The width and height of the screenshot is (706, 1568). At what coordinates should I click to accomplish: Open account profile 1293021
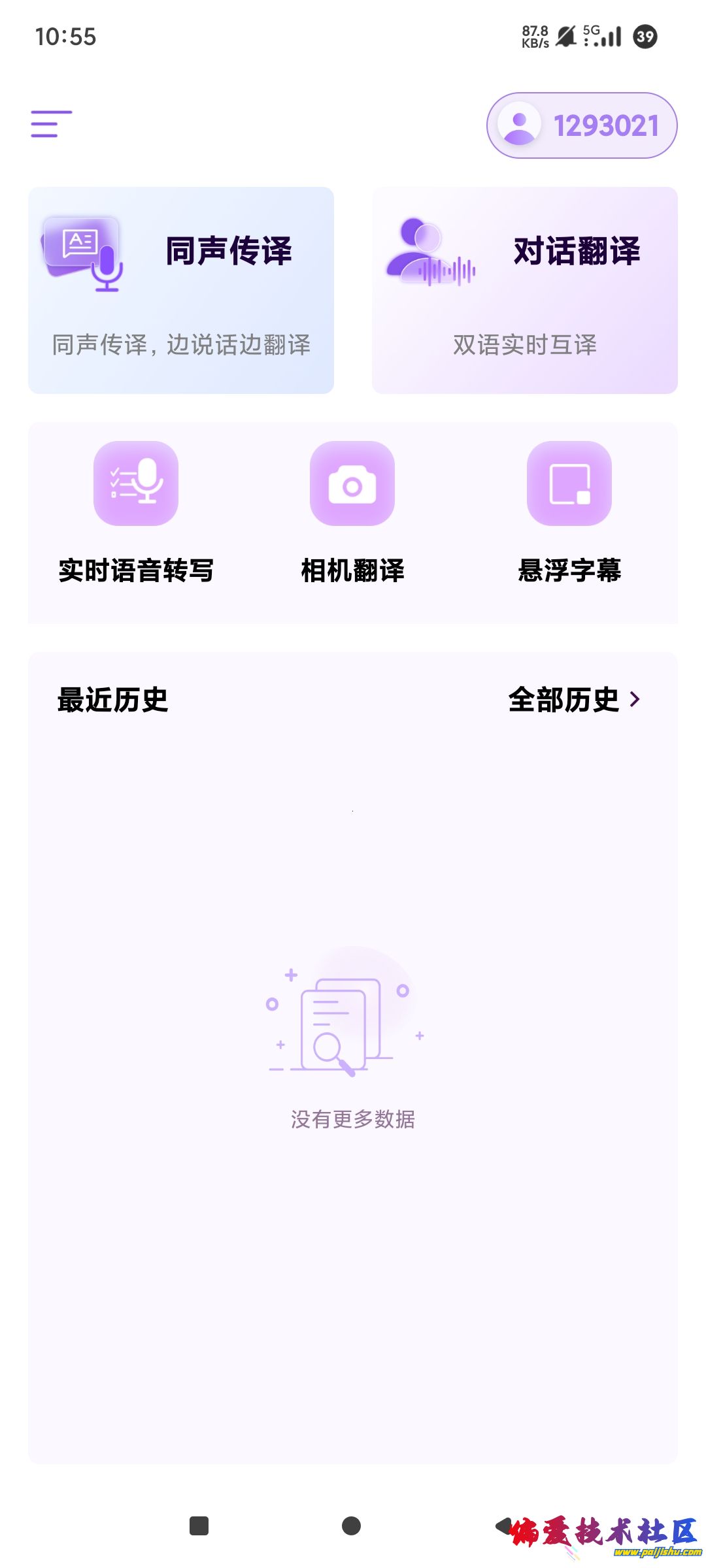(x=581, y=125)
